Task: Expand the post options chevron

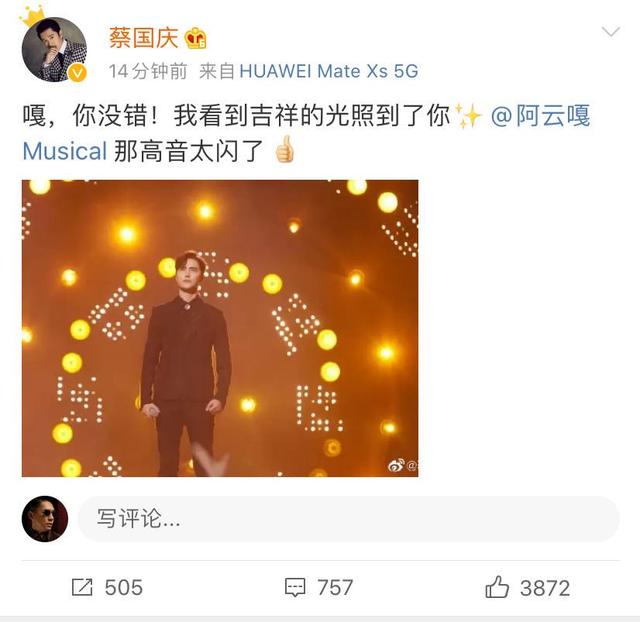Action: point(610,33)
